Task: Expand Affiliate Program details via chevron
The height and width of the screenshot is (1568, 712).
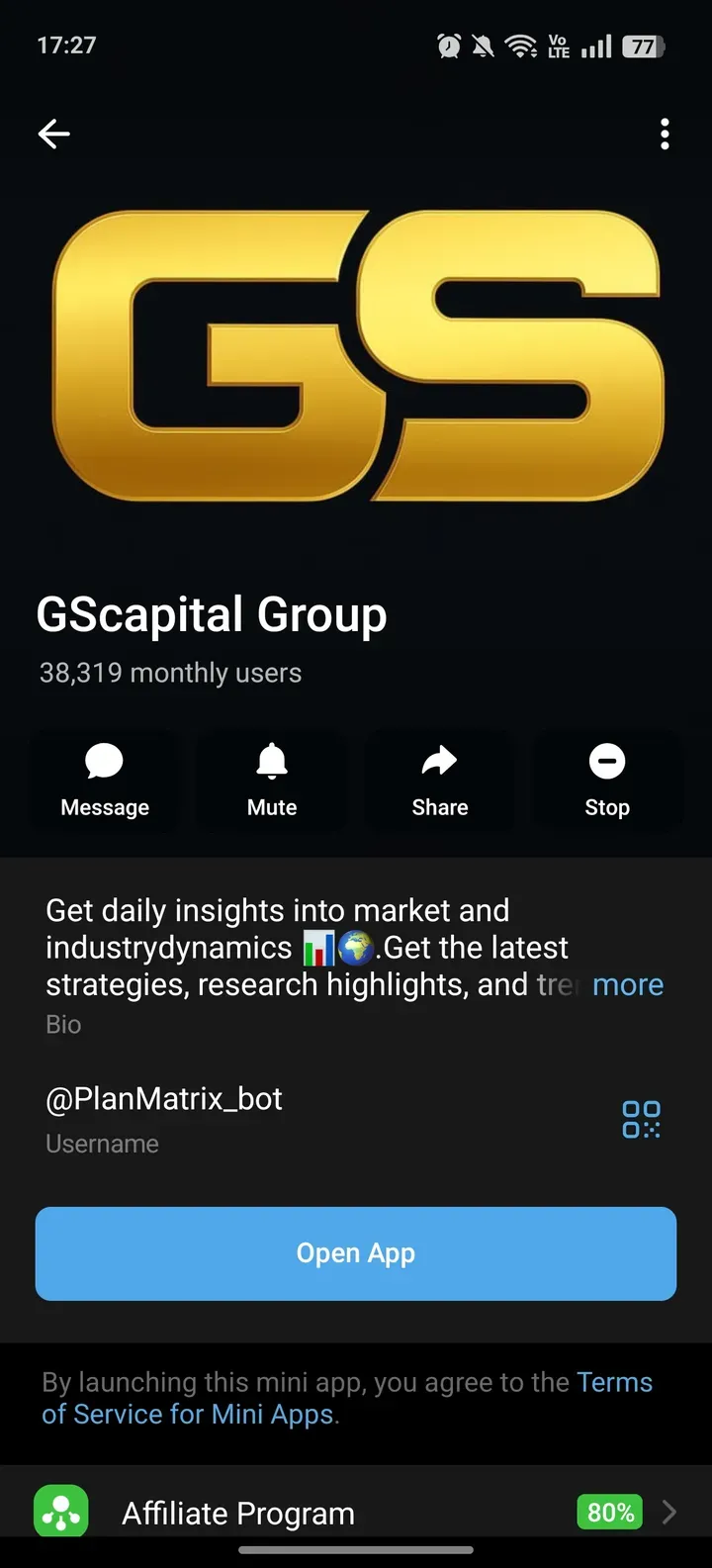Action: (x=668, y=1511)
